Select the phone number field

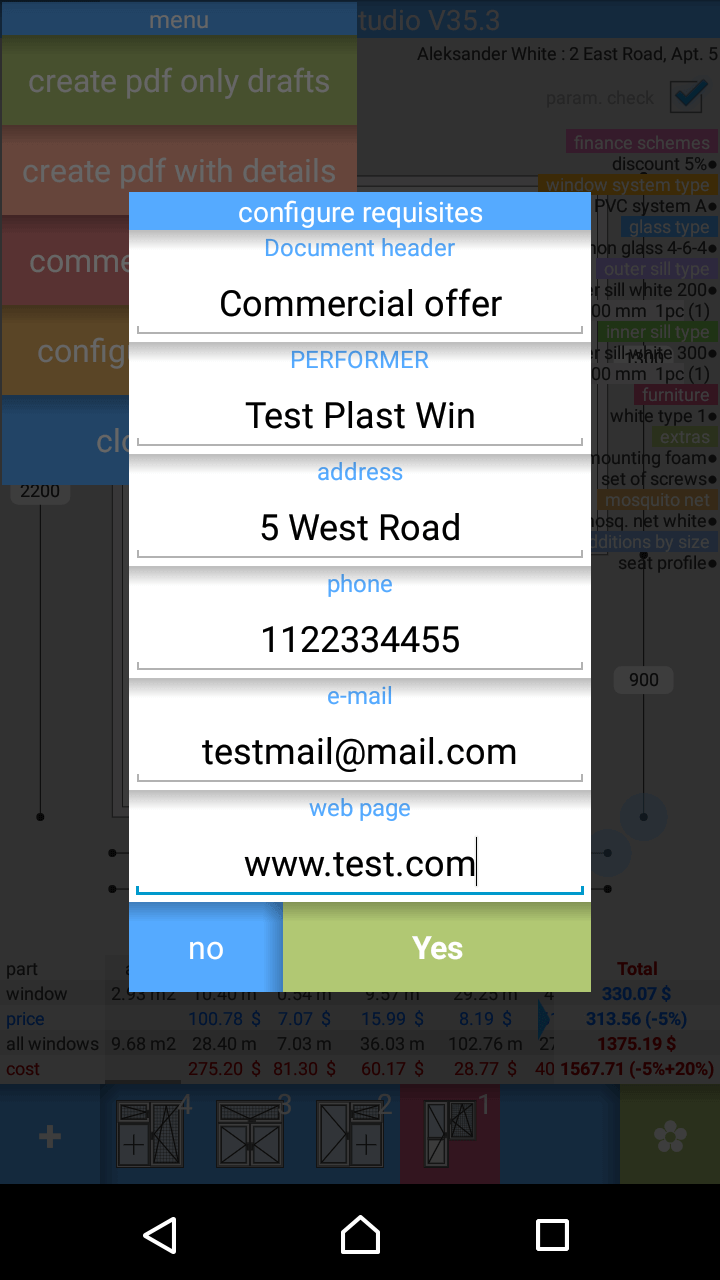[360, 639]
